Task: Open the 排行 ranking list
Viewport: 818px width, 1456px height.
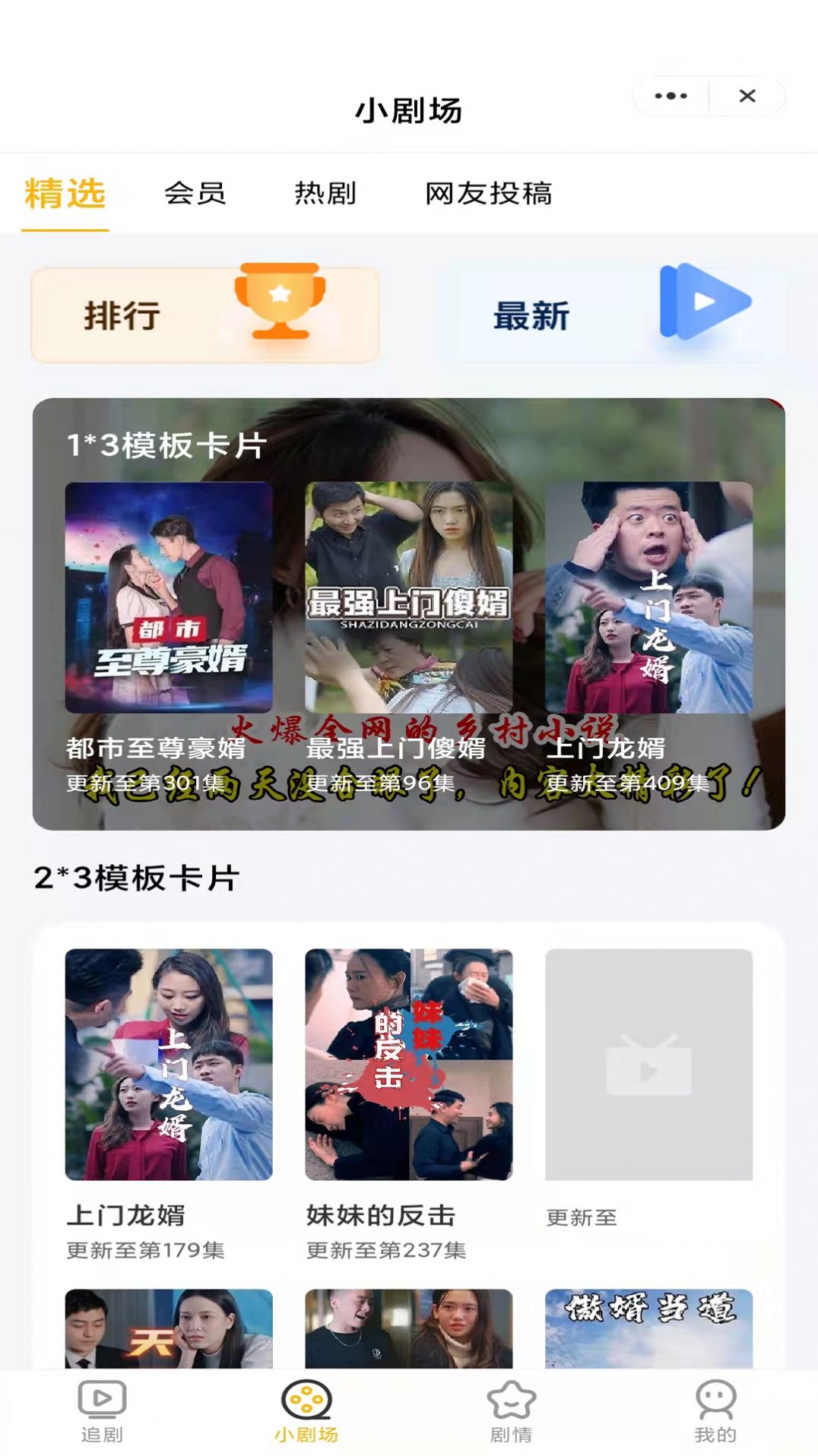Action: point(204,315)
